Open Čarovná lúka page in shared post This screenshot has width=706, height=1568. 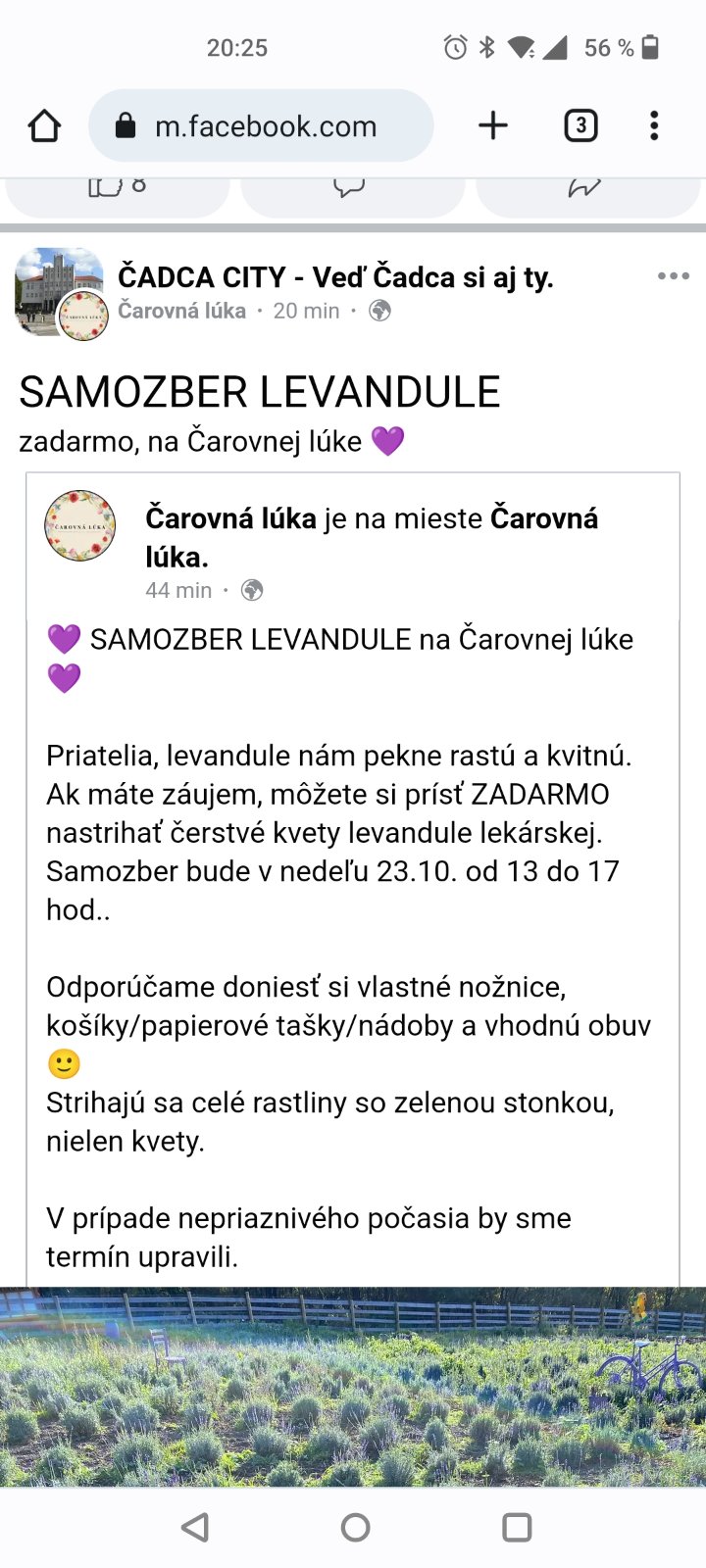(x=230, y=518)
